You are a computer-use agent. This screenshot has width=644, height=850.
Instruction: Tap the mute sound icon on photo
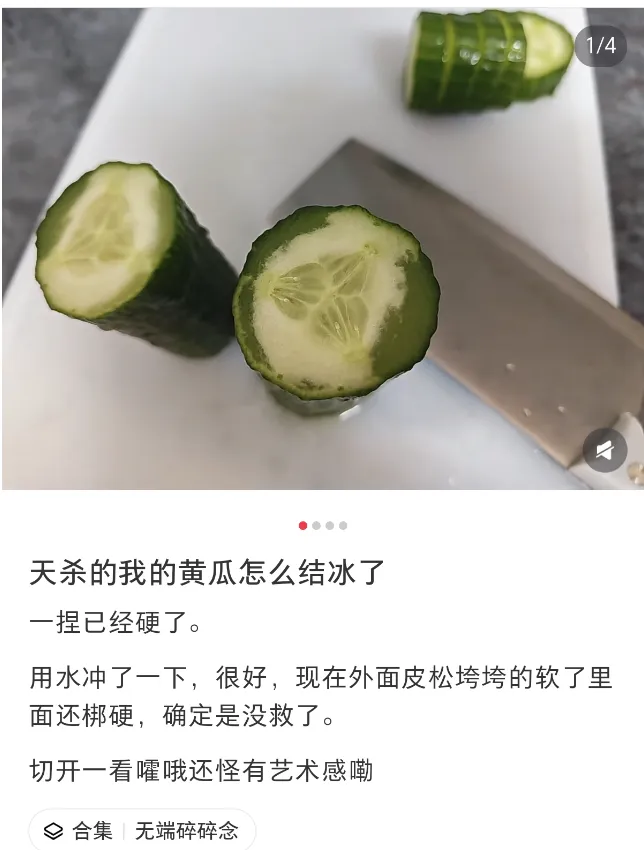tap(605, 450)
